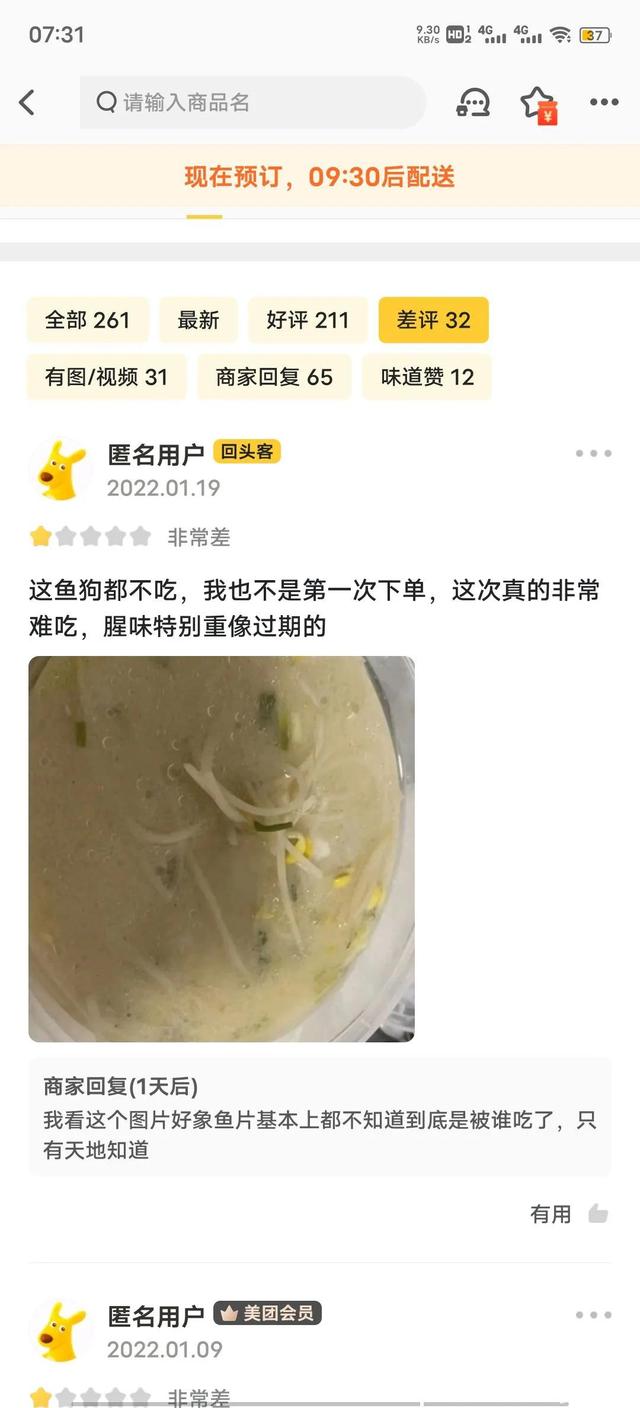Viewport: 640px width, 1408px height.
Task: Enlarge the fish soup review photo
Action: click(221, 849)
